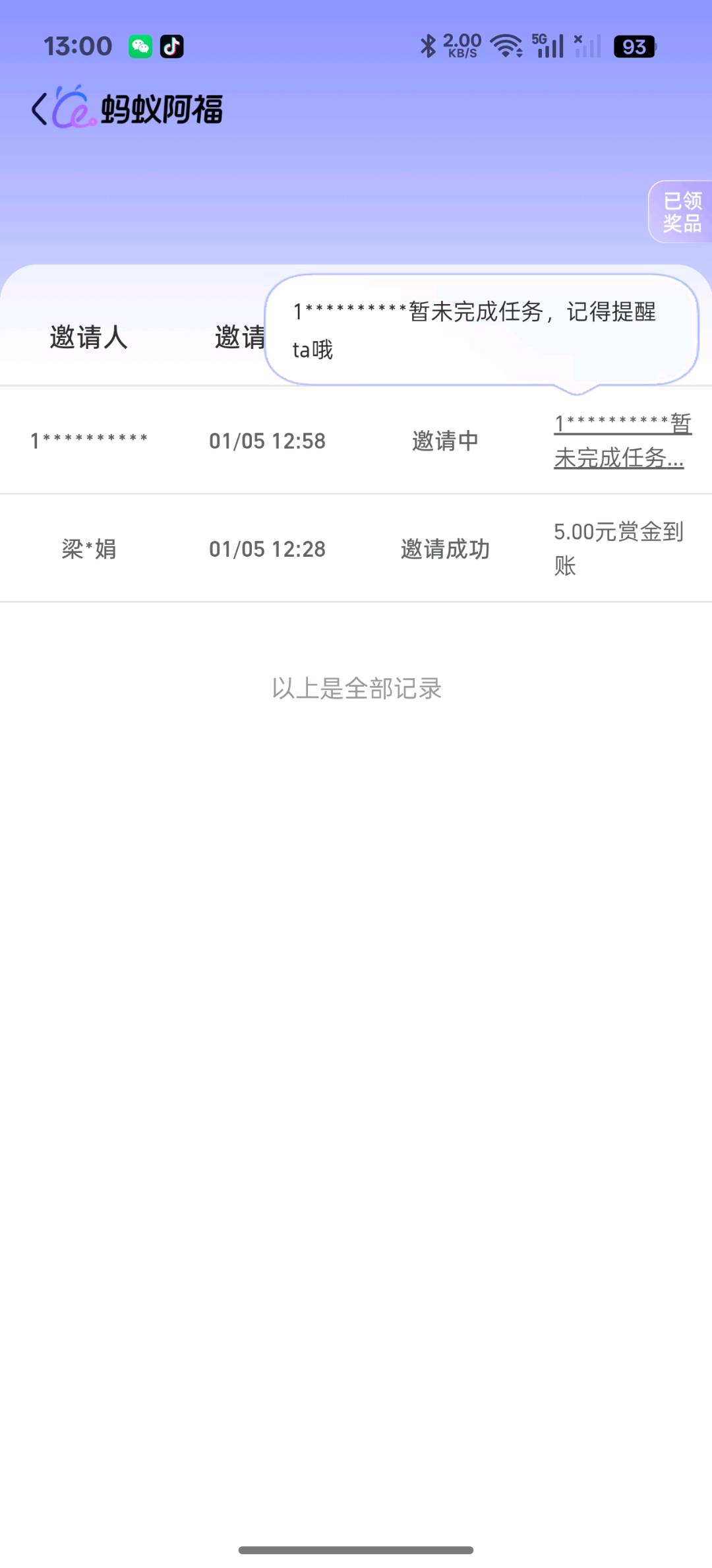Image resolution: width=712 pixels, height=1568 pixels.
Task: Tap the Bluetooth indicator icon
Action: coord(428,46)
